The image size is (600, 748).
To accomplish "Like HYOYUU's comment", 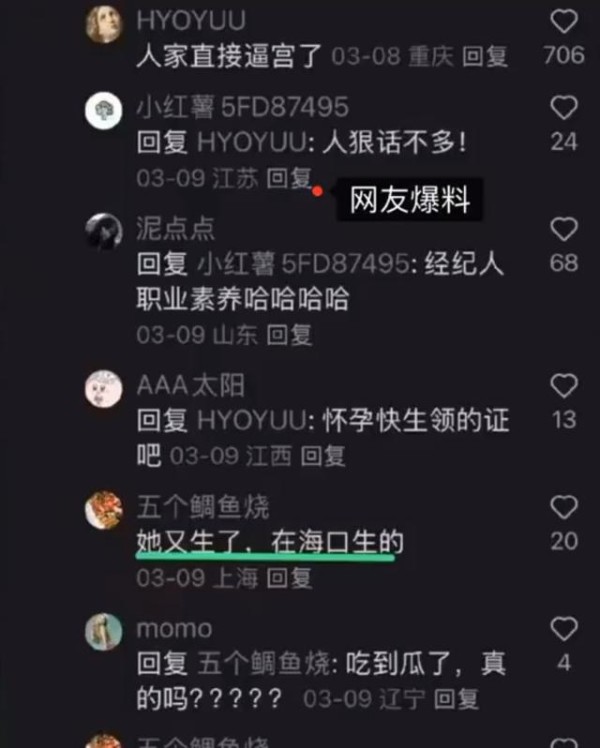I will coord(564,21).
